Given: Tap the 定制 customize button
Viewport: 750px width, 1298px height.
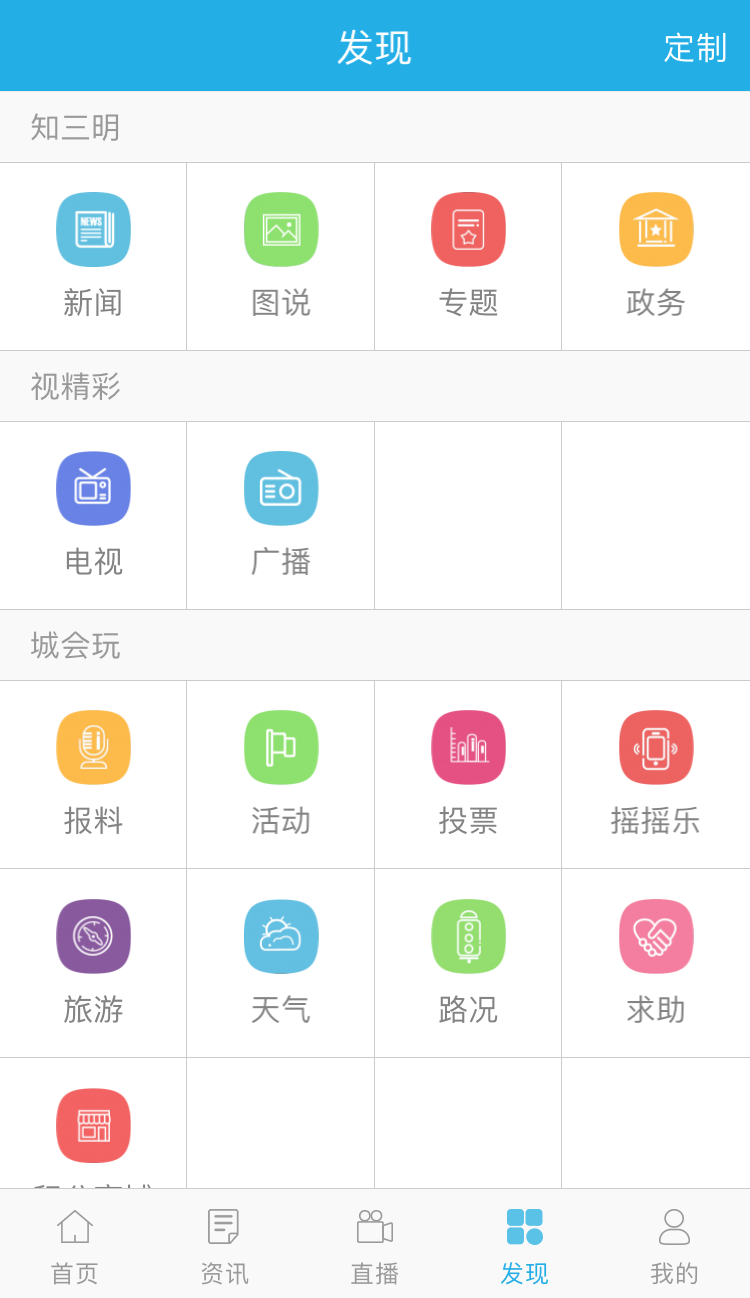Looking at the screenshot, I should (x=694, y=49).
